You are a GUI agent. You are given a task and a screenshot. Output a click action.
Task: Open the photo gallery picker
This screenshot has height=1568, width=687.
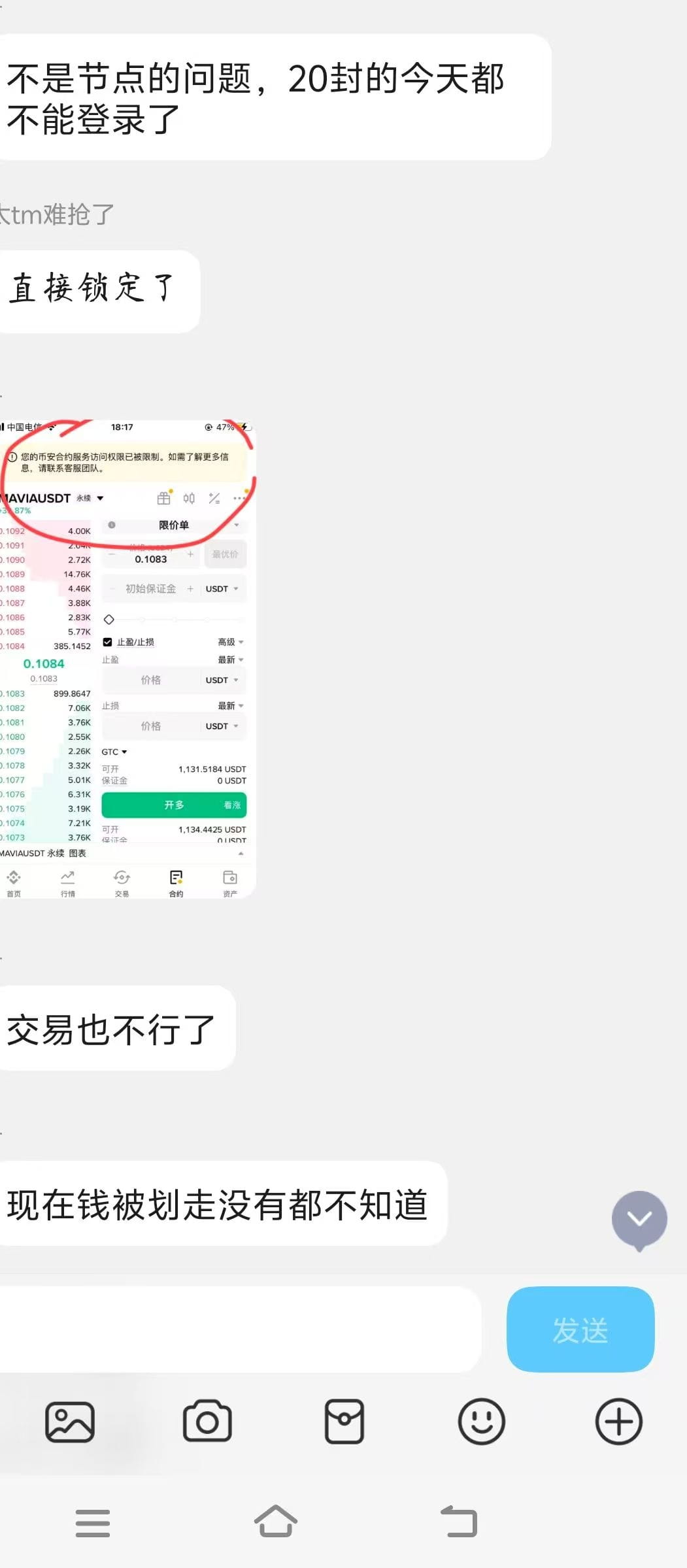(70, 1422)
